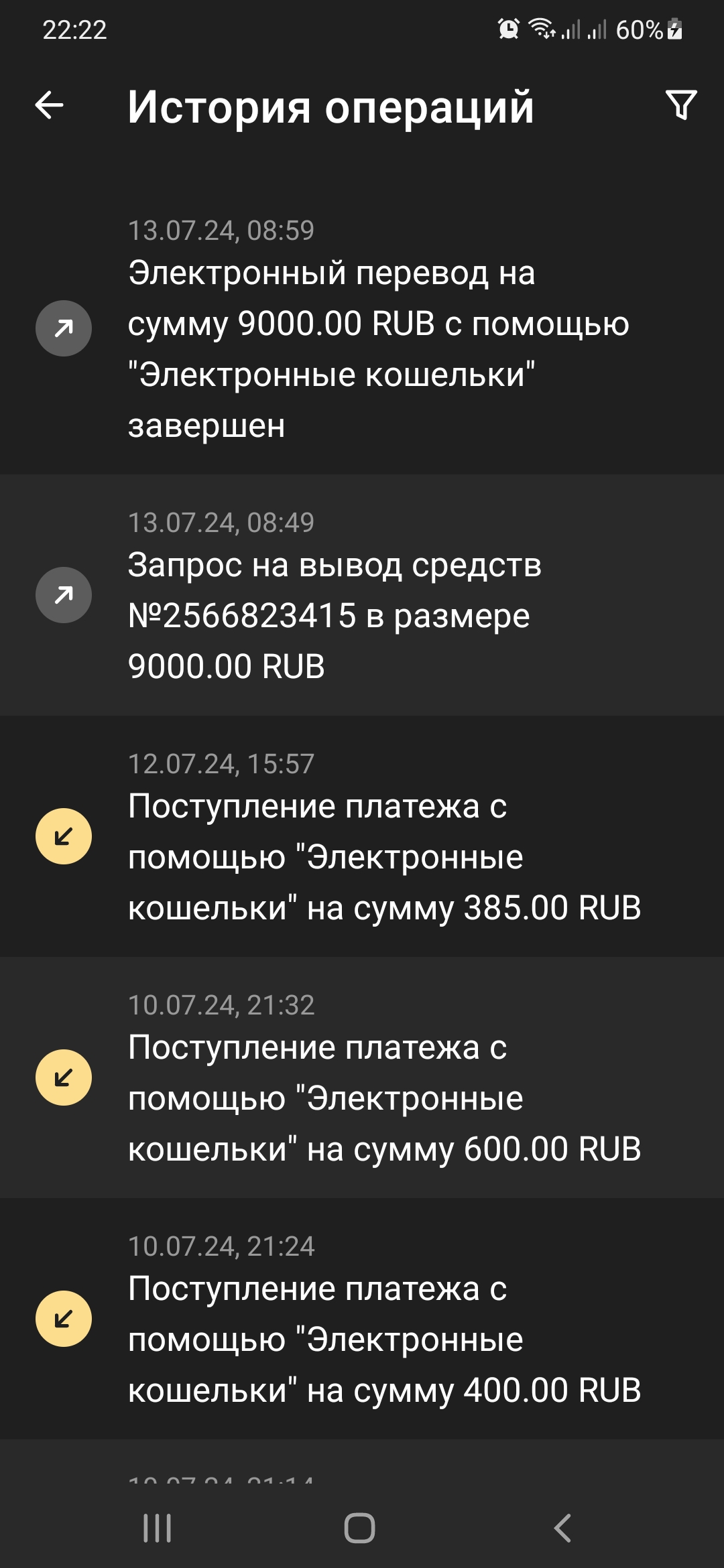Screen dimensions: 724x1568
Task: Go back from История операций
Action: pyautogui.click(x=50, y=106)
